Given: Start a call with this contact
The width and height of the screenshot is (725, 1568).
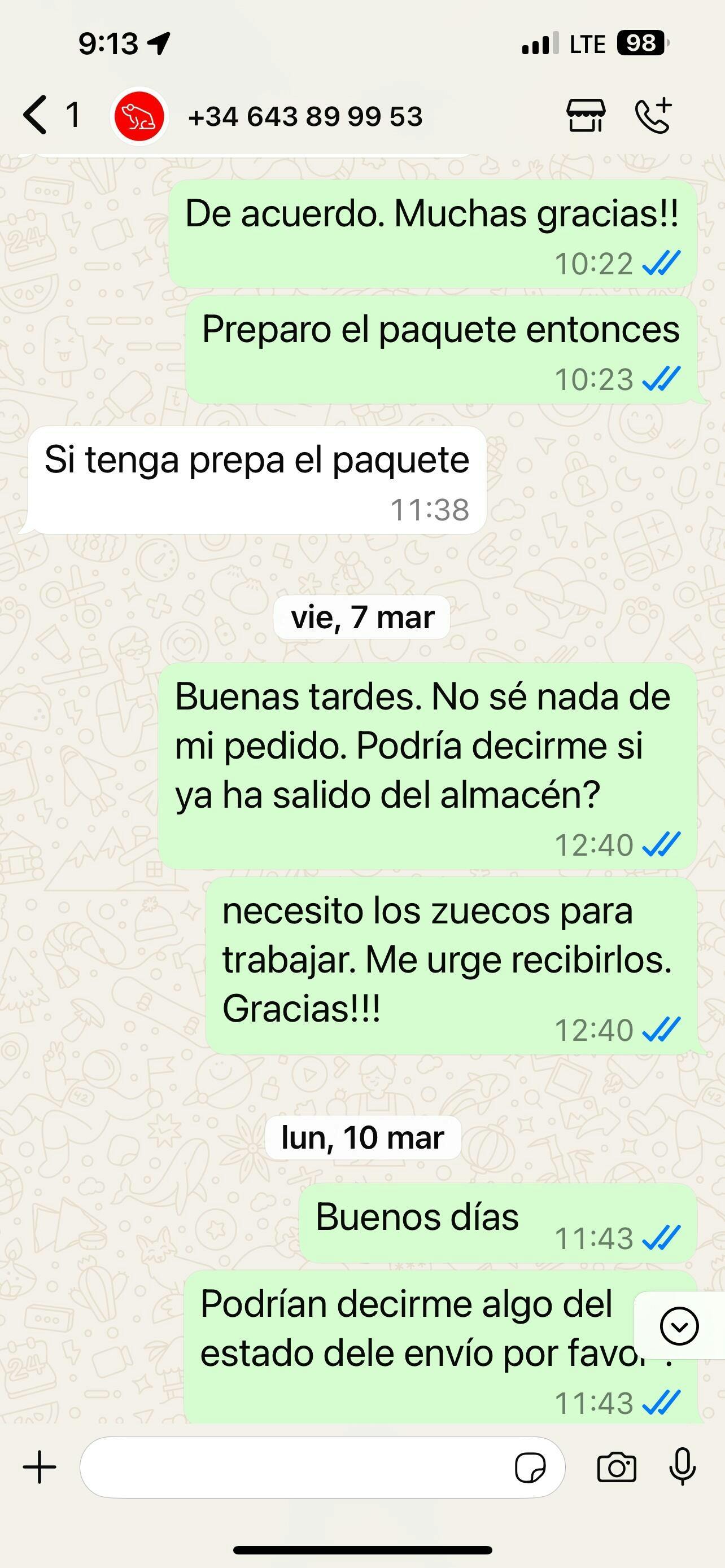Looking at the screenshot, I should tap(653, 115).
